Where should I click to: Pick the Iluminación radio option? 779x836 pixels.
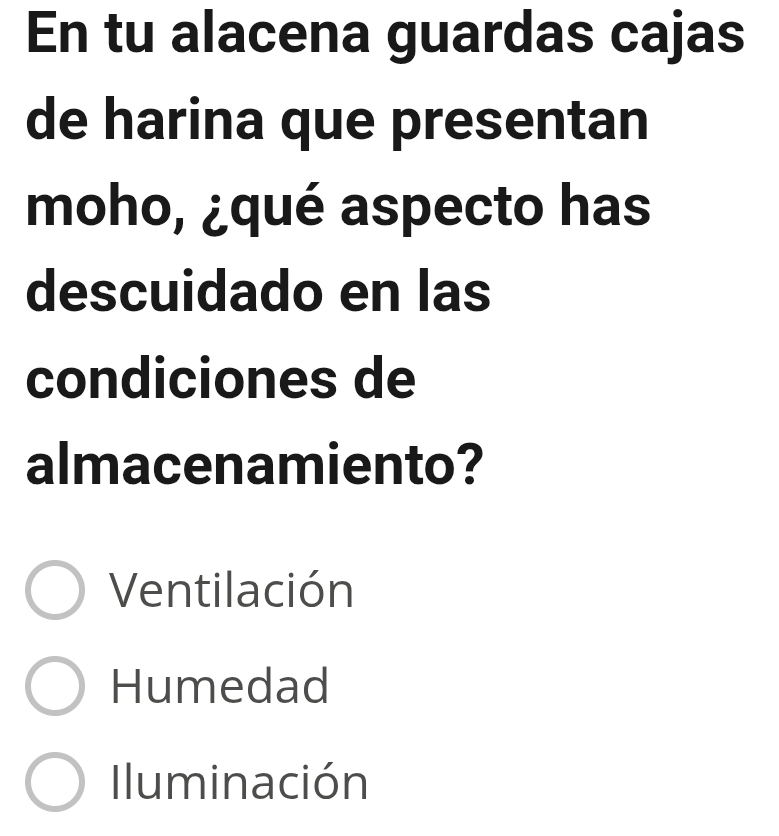pyautogui.click(x=54, y=782)
